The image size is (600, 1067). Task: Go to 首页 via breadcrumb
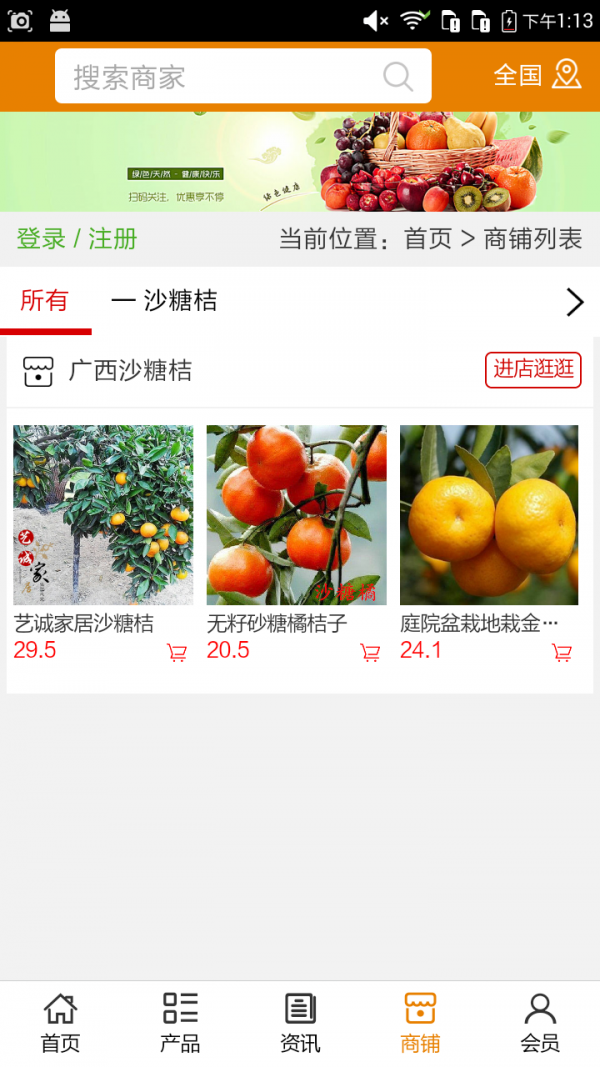tap(427, 239)
